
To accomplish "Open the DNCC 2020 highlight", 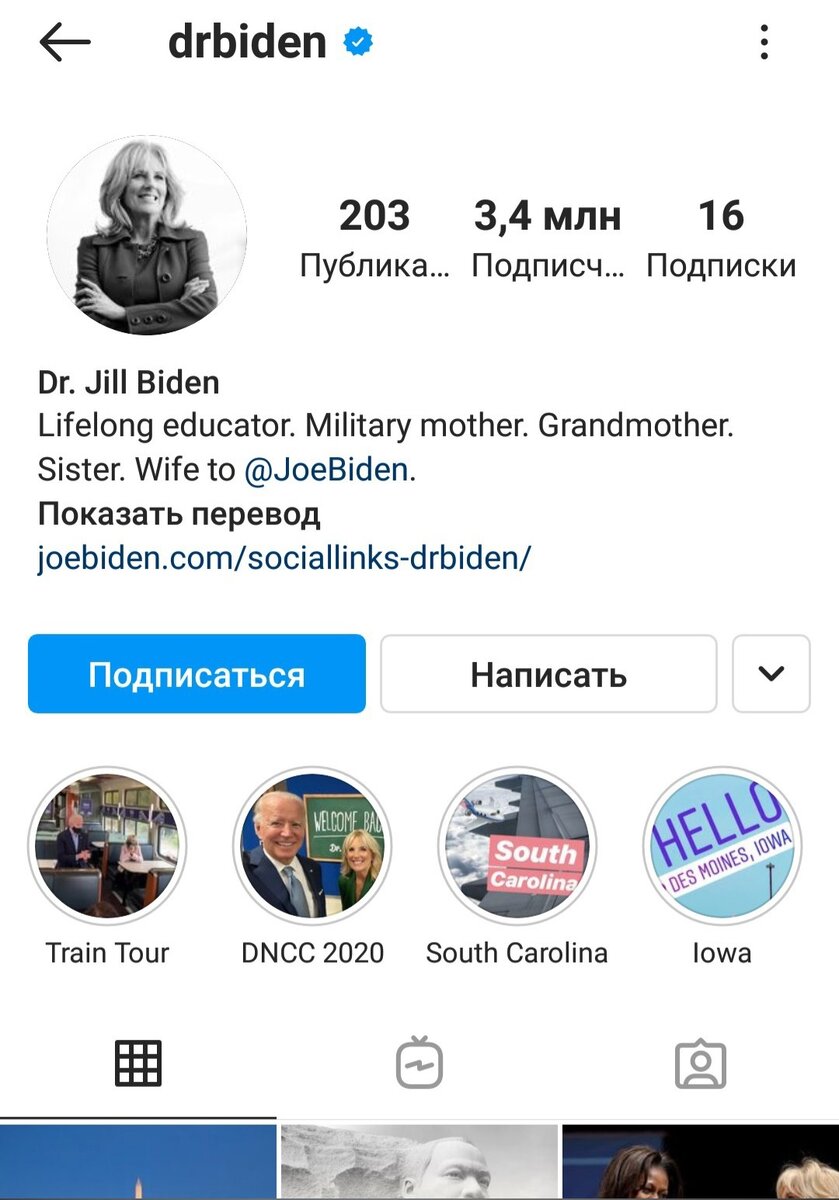I will pyautogui.click(x=312, y=847).
